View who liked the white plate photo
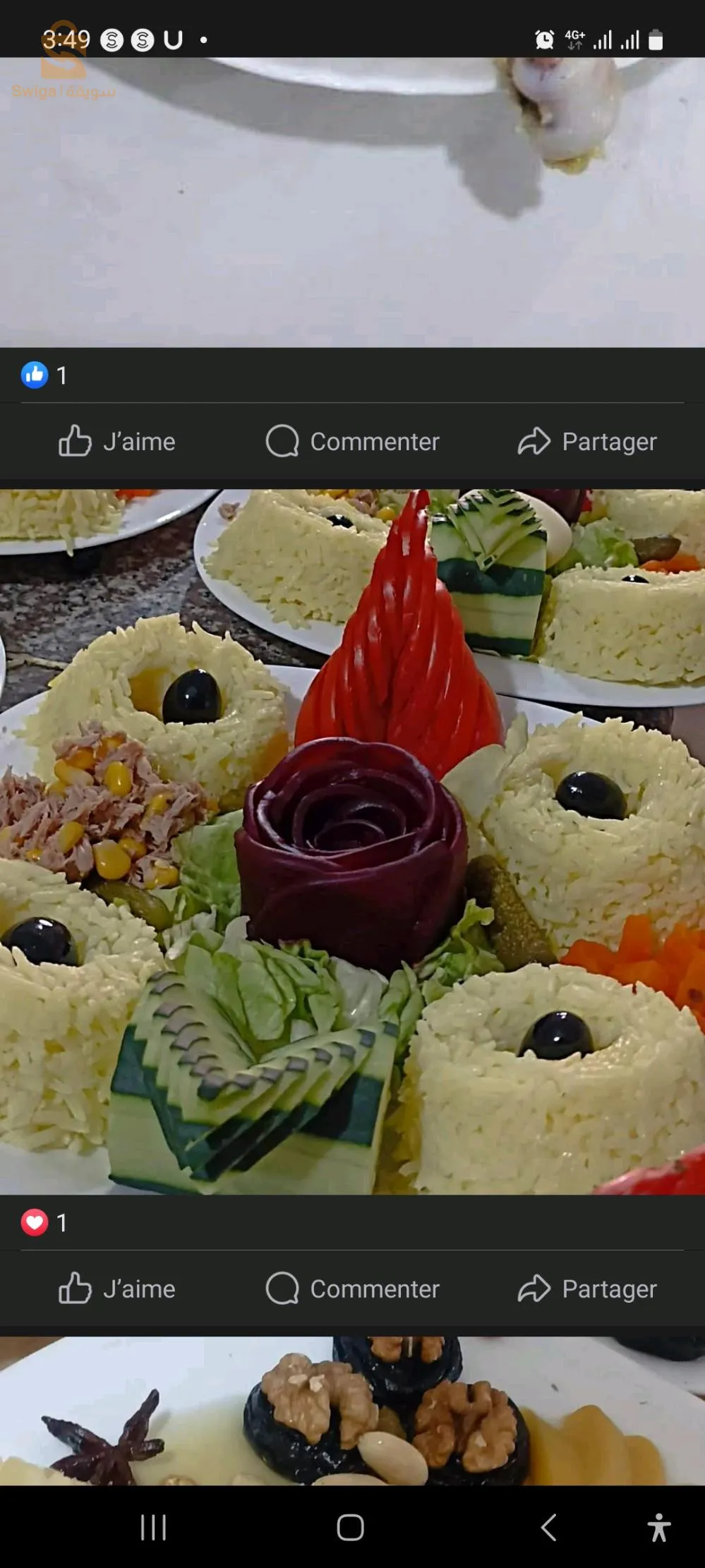Viewport: 705px width, 1568px height. click(44, 375)
